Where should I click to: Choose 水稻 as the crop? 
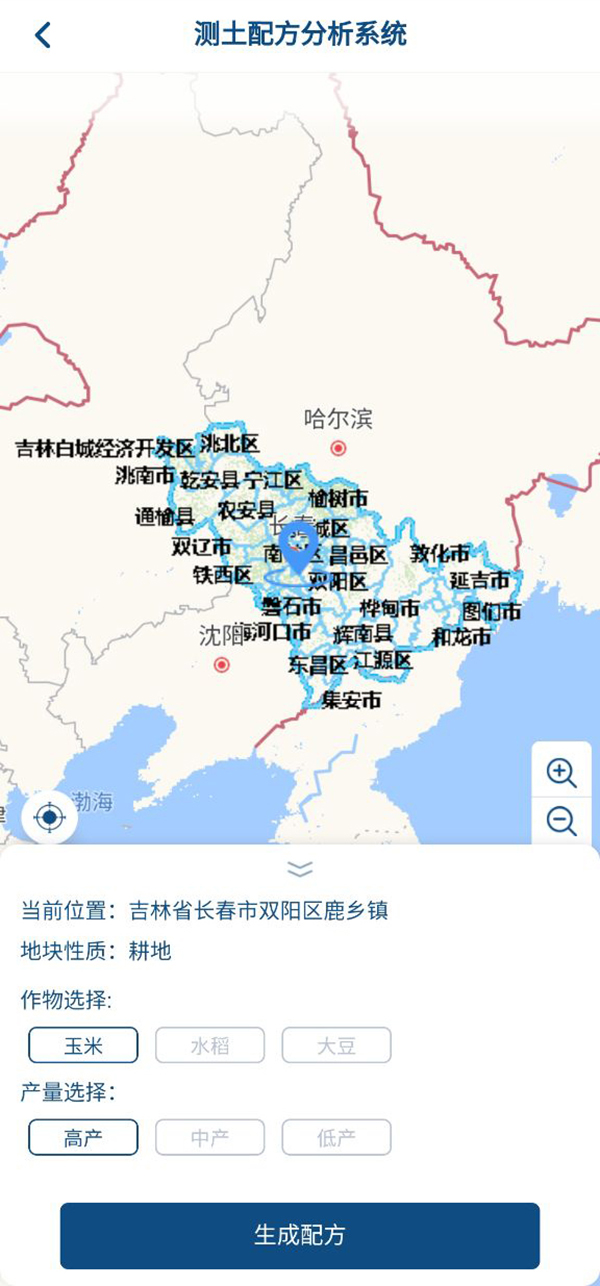[210, 1046]
